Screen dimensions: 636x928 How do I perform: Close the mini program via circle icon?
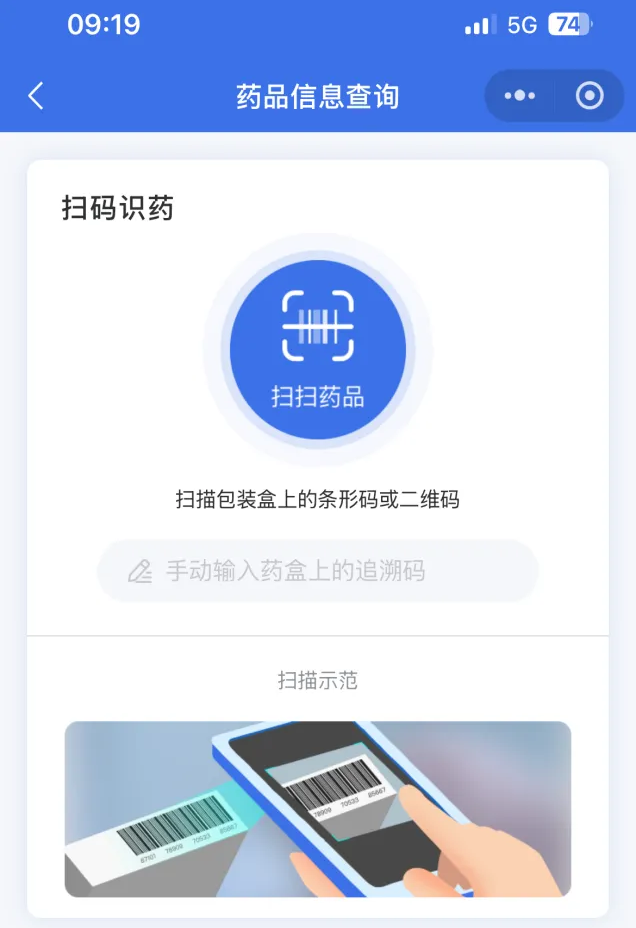(x=590, y=96)
